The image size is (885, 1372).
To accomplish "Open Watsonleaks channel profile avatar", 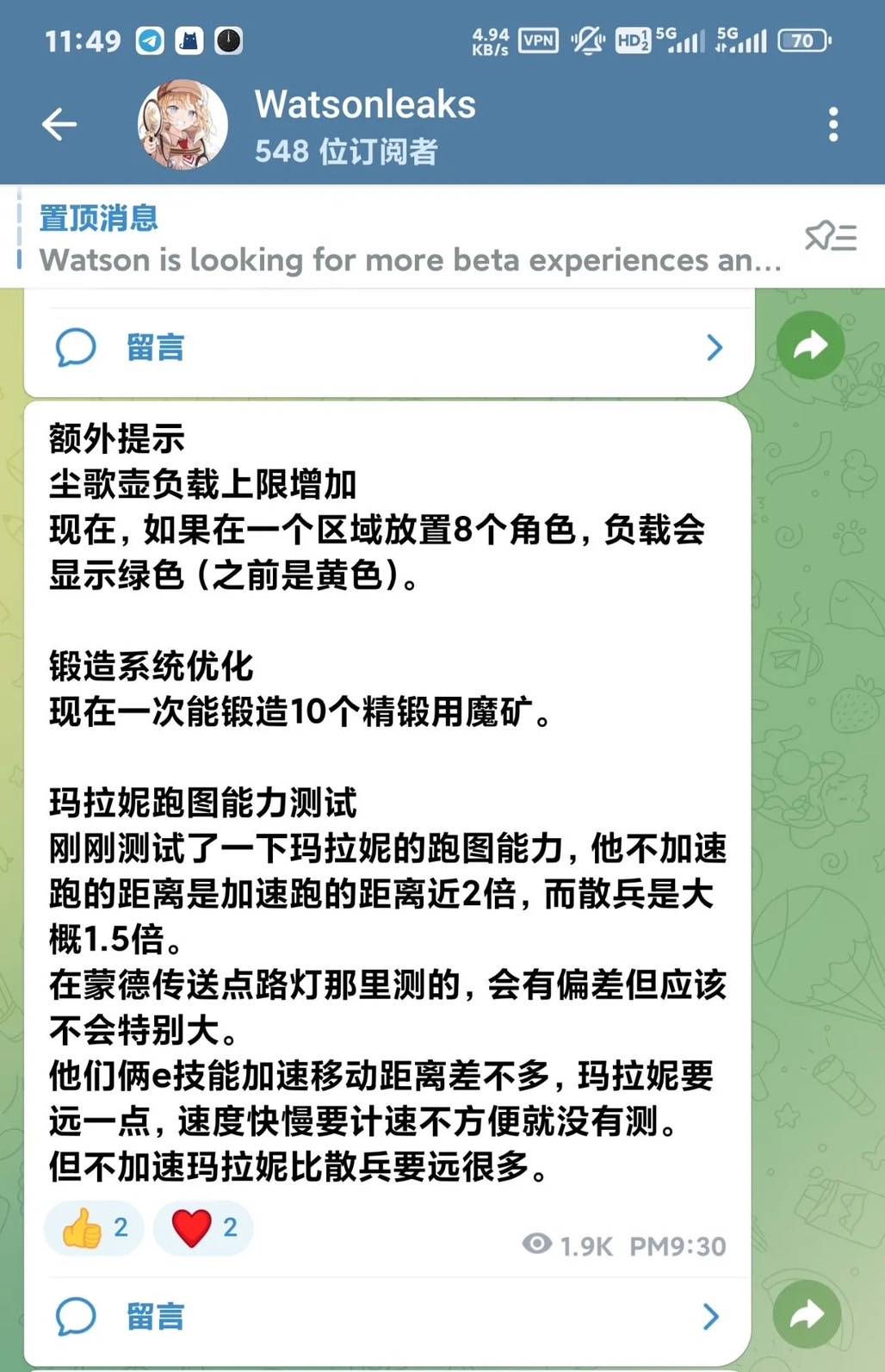I will coord(183,125).
